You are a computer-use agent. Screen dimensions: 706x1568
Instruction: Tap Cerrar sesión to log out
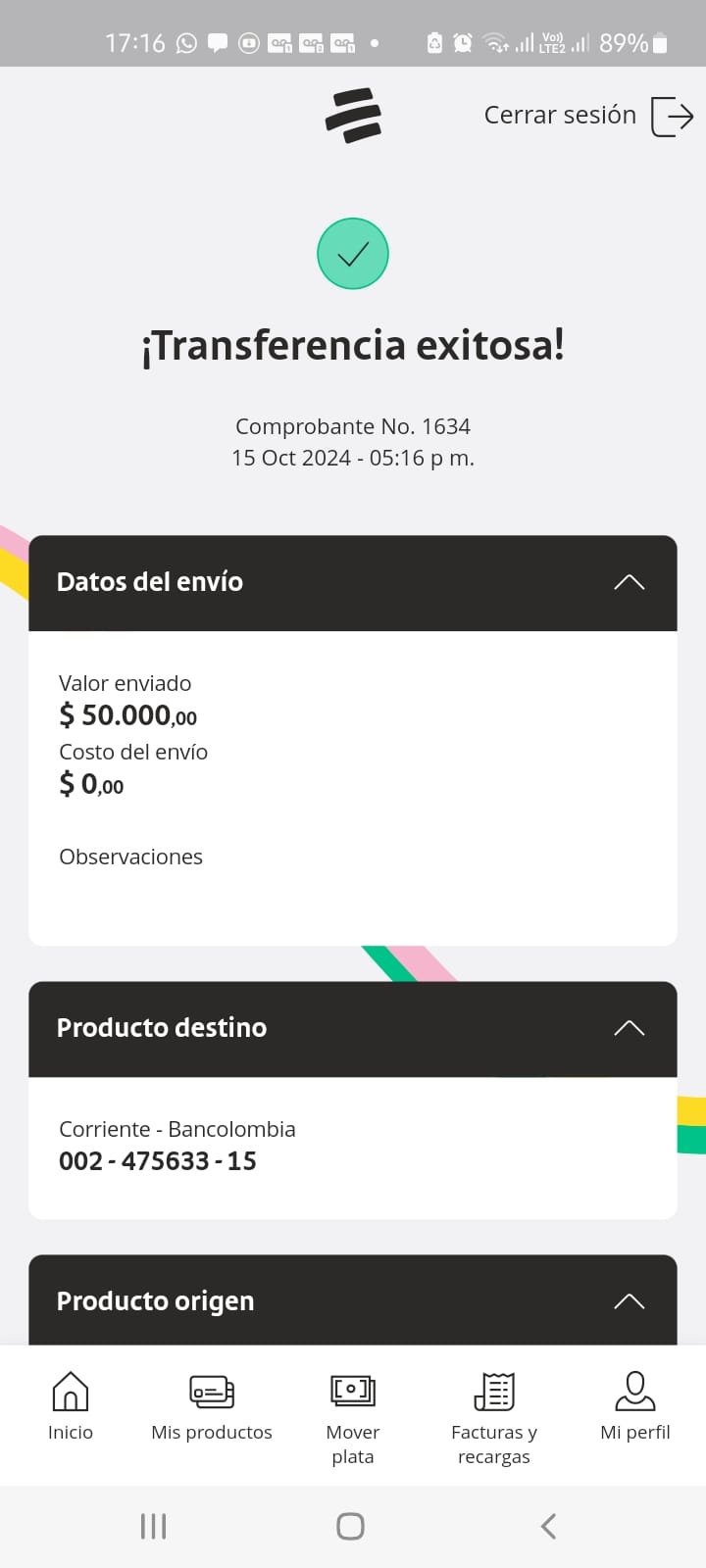coord(588,116)
